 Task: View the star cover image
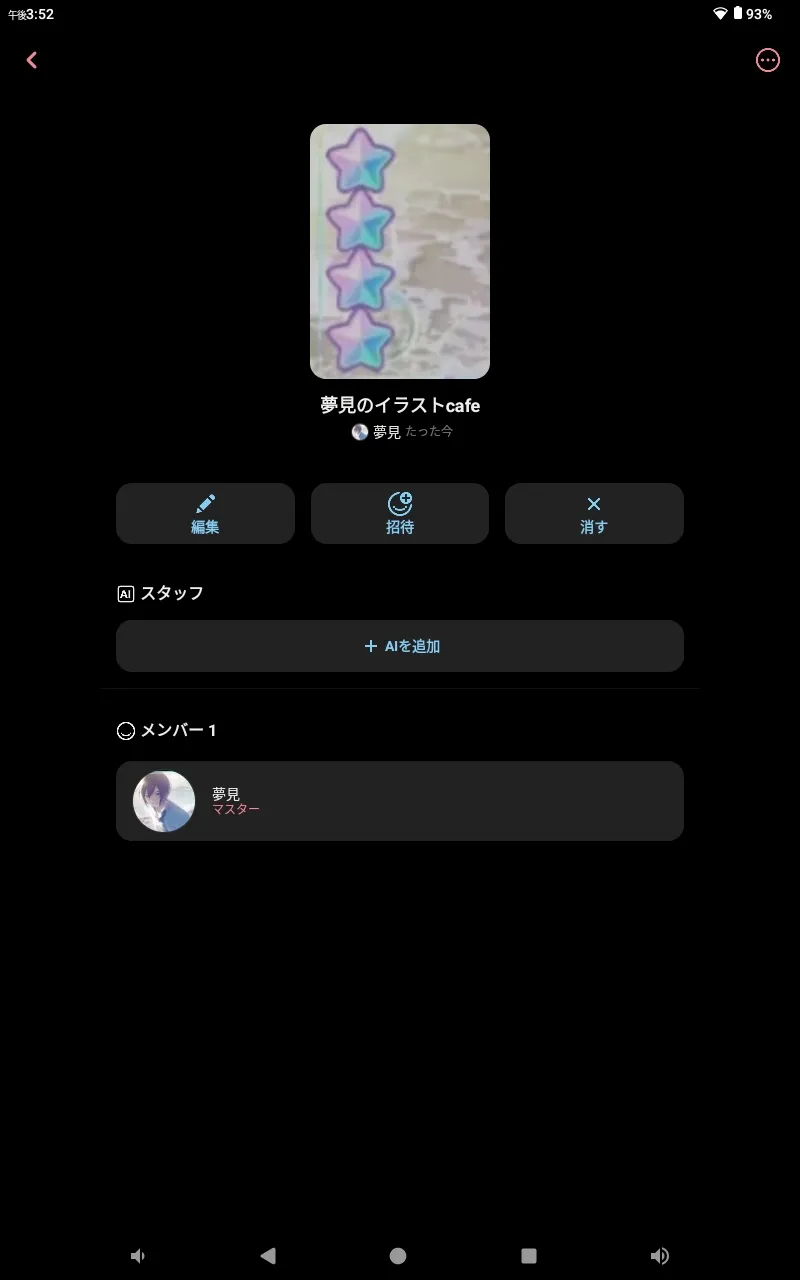[x=400, y=251]
